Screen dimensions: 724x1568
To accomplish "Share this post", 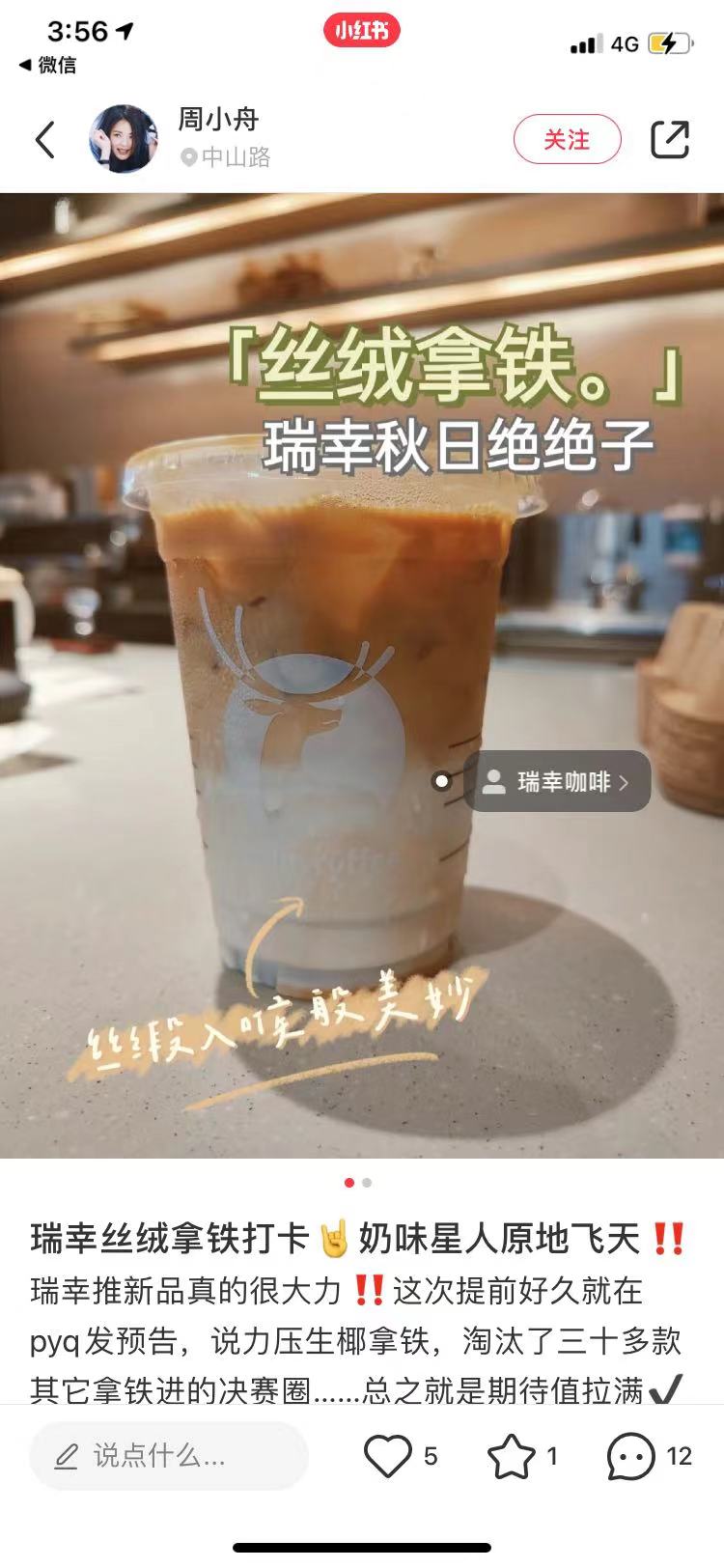I will (670, 140).
